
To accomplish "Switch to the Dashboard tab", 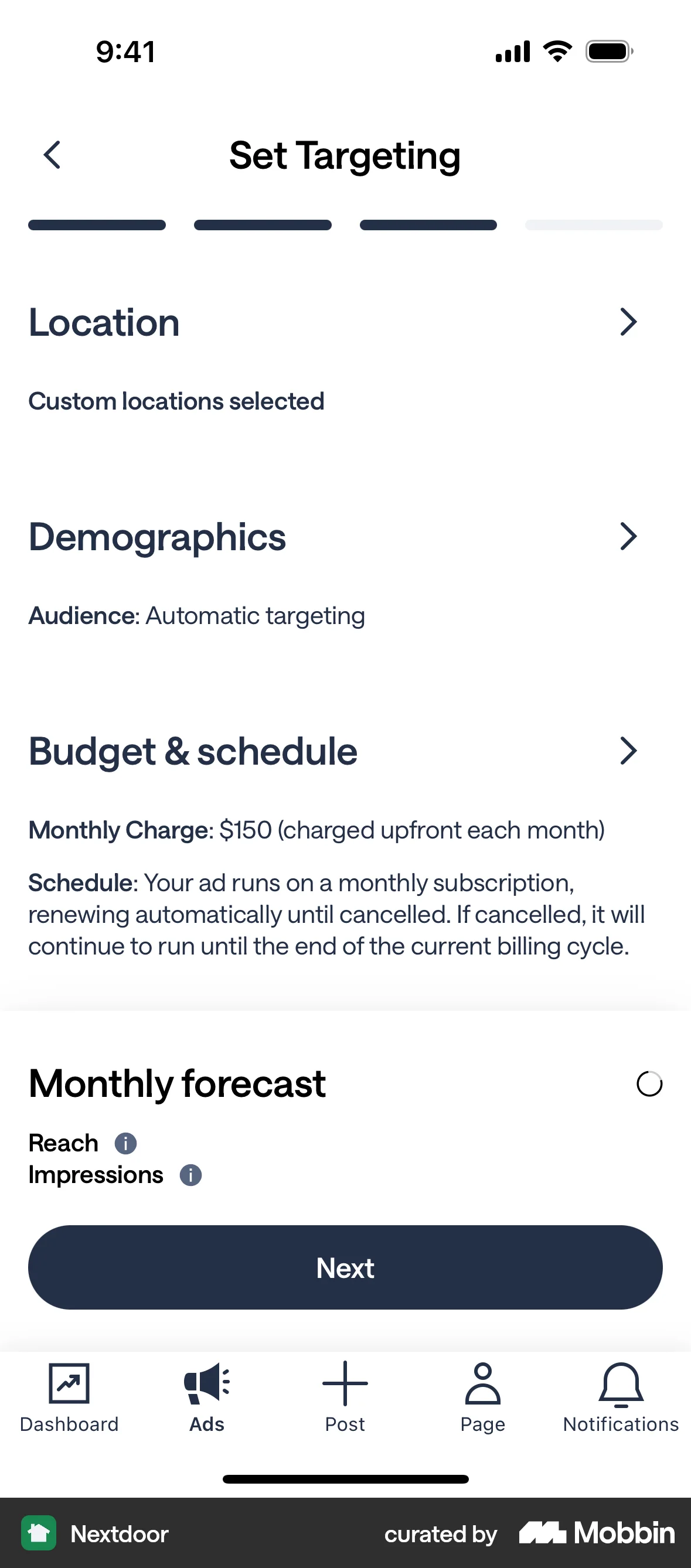I will (69, 1397).
